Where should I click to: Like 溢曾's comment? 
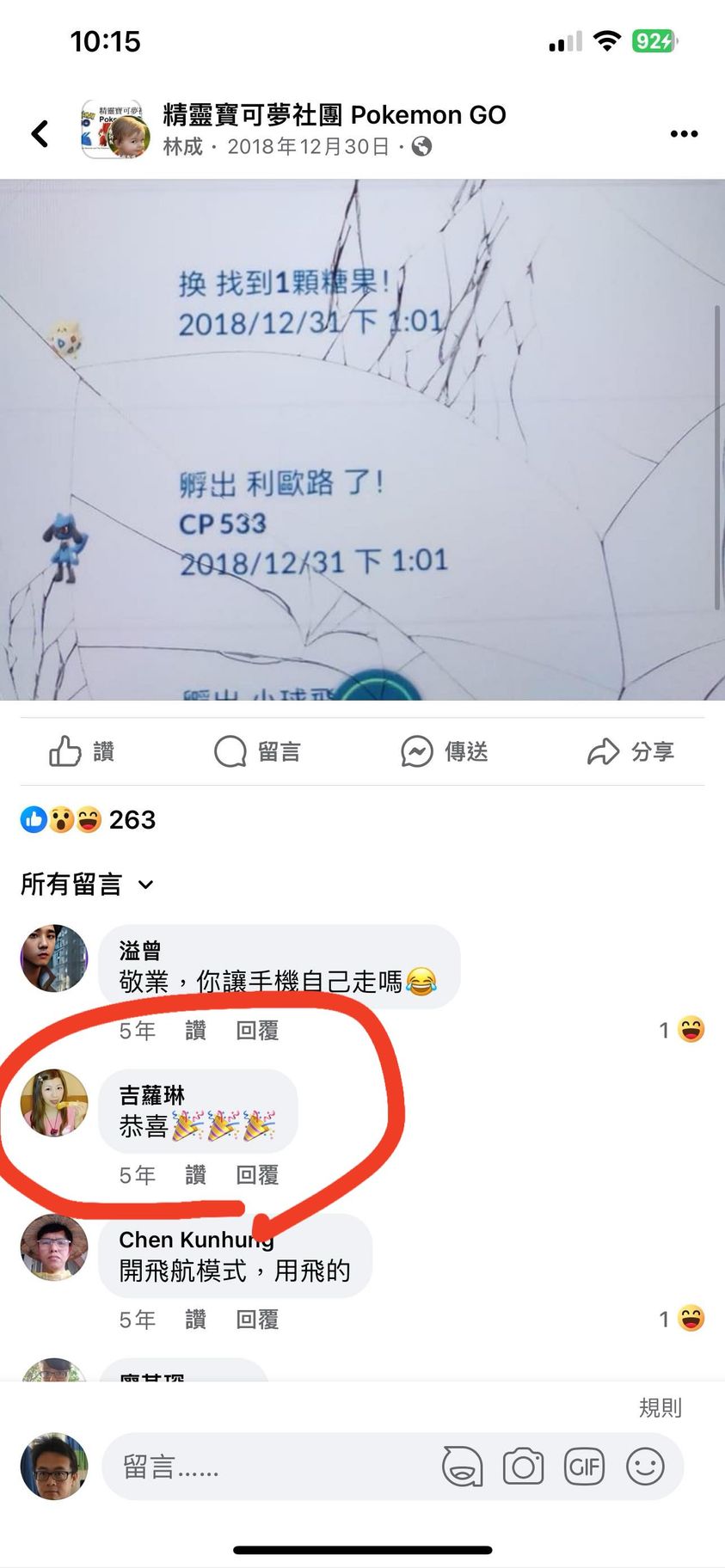click(195, 1030)
